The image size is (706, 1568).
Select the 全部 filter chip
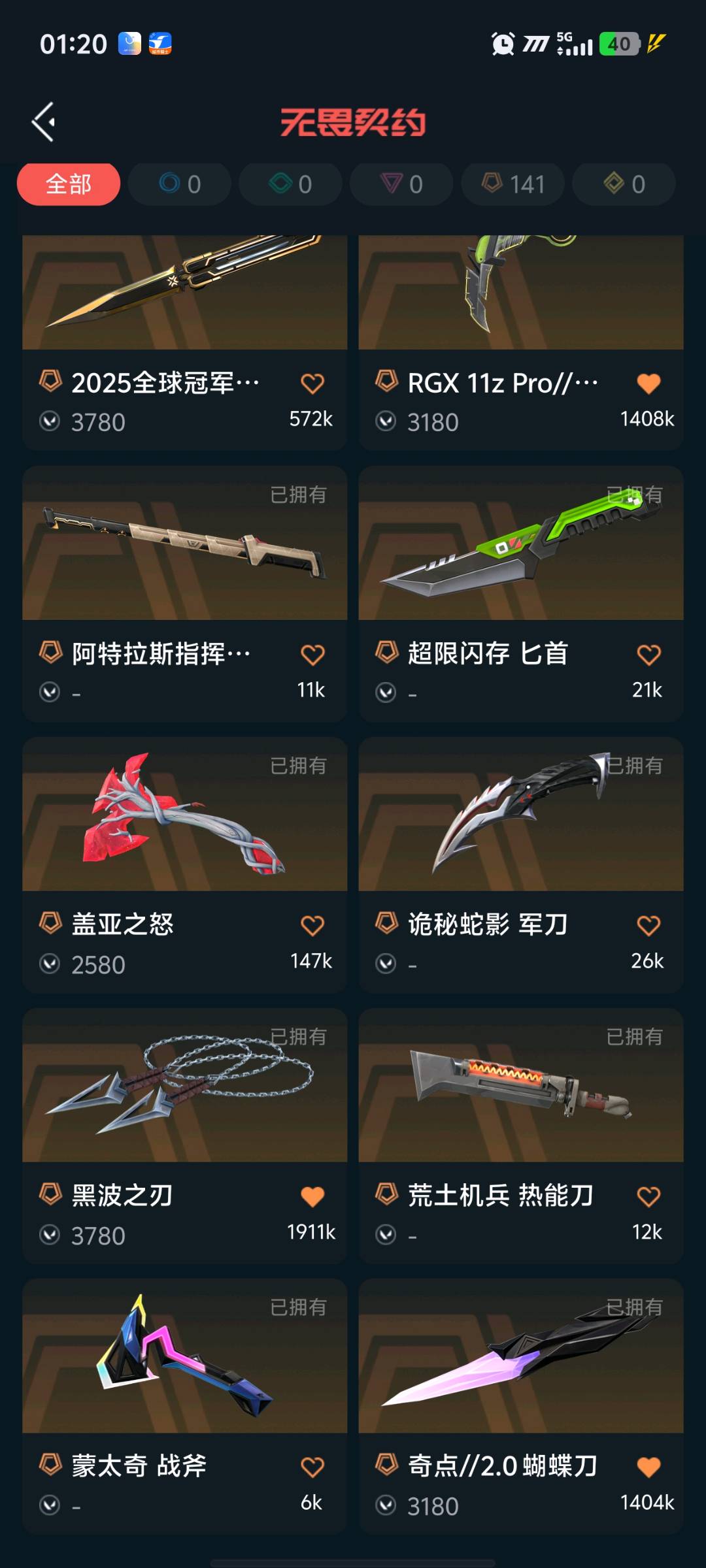(x=69, y=184)
